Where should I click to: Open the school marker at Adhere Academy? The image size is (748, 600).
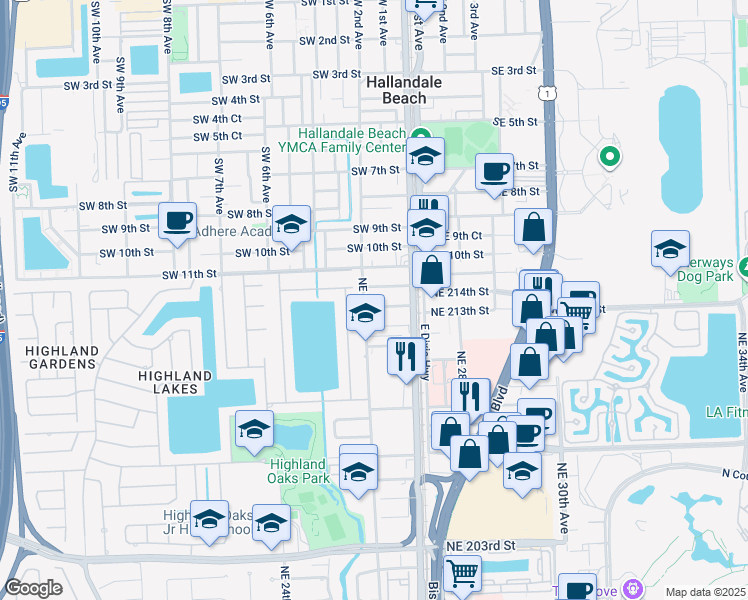point(292,225)
